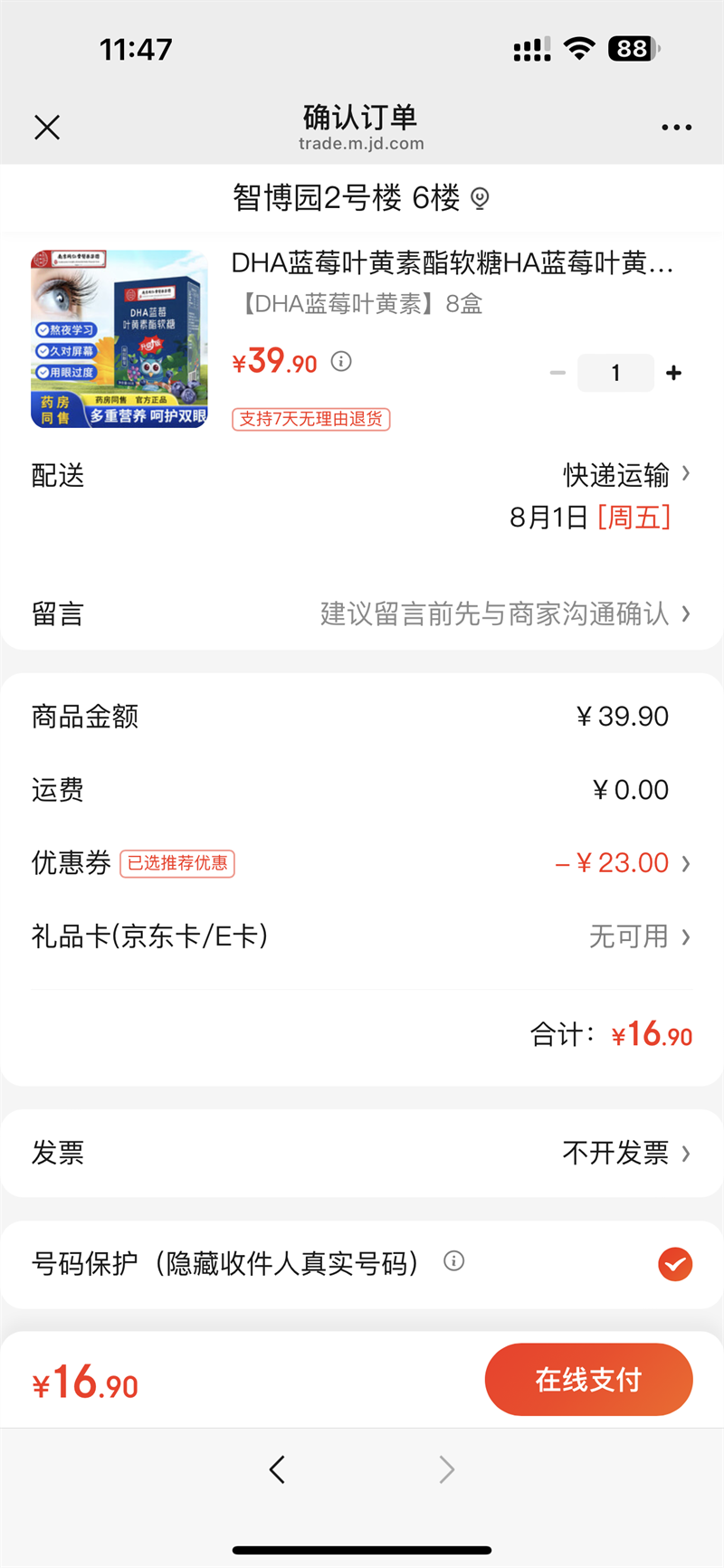Change delivery address 智博园2号楼 6楼
This screenshot has height=1568, width=724.
[360, 197]
